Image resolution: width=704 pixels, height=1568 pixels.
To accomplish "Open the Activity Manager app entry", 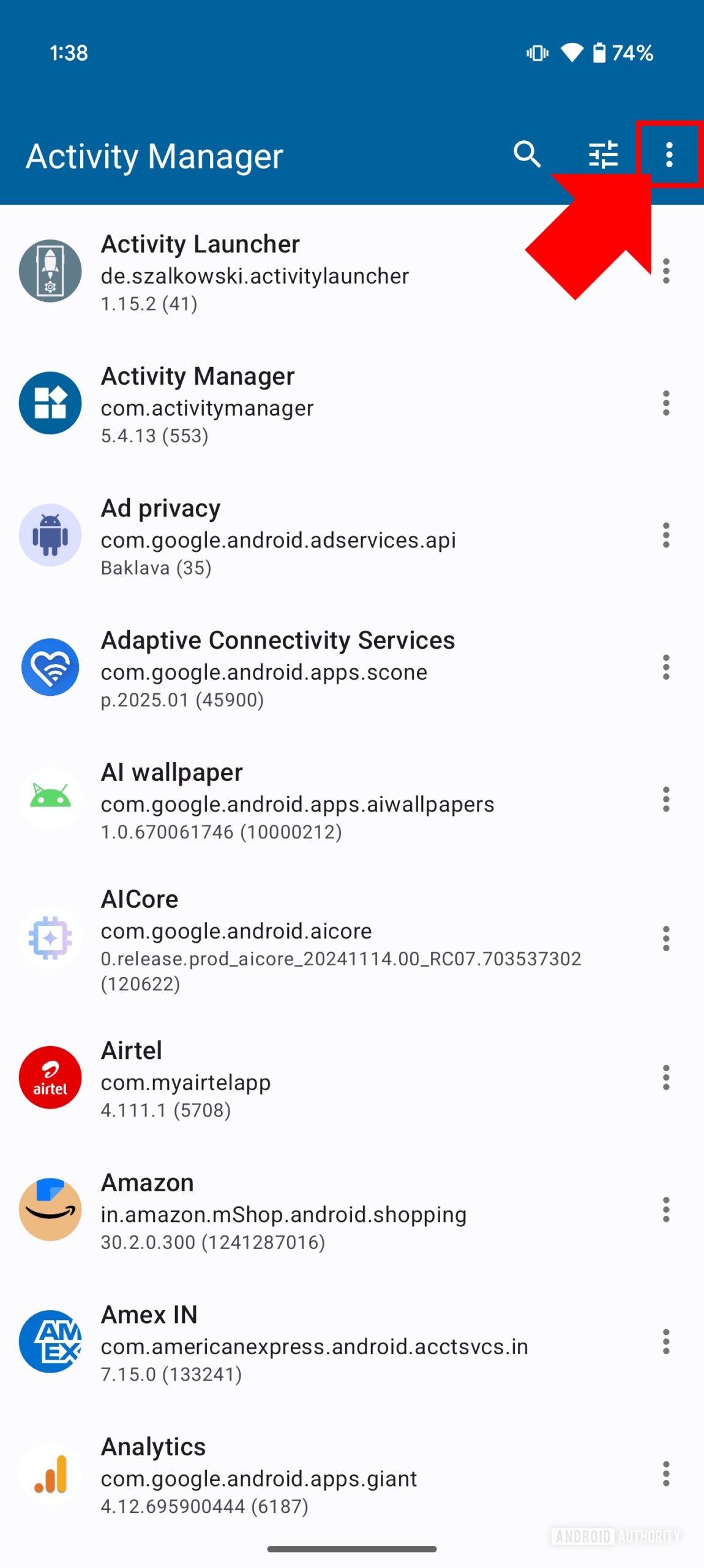I will (306, 404).
